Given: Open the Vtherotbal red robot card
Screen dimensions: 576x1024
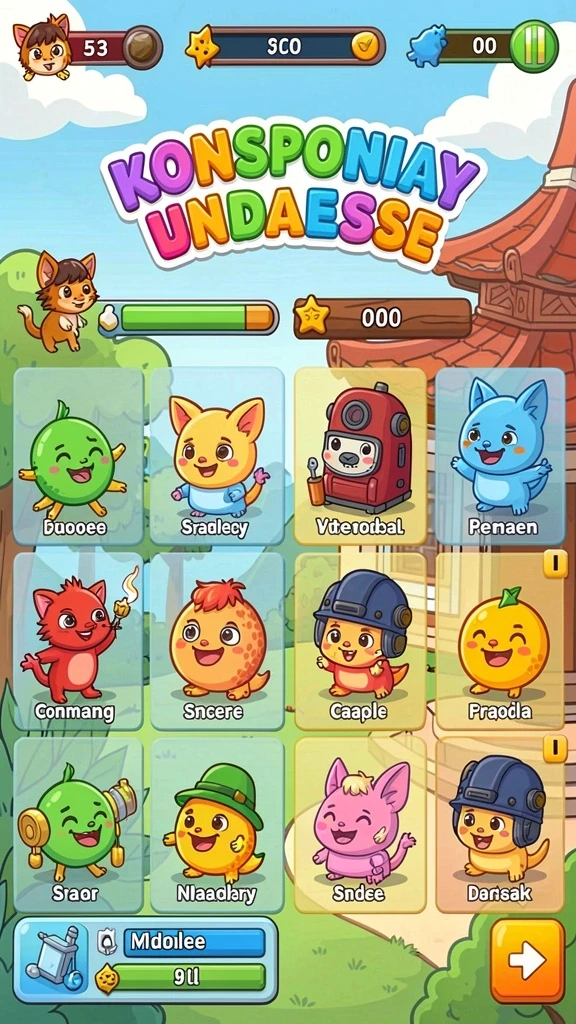Looking at the screenshot, I should [360, 456].
